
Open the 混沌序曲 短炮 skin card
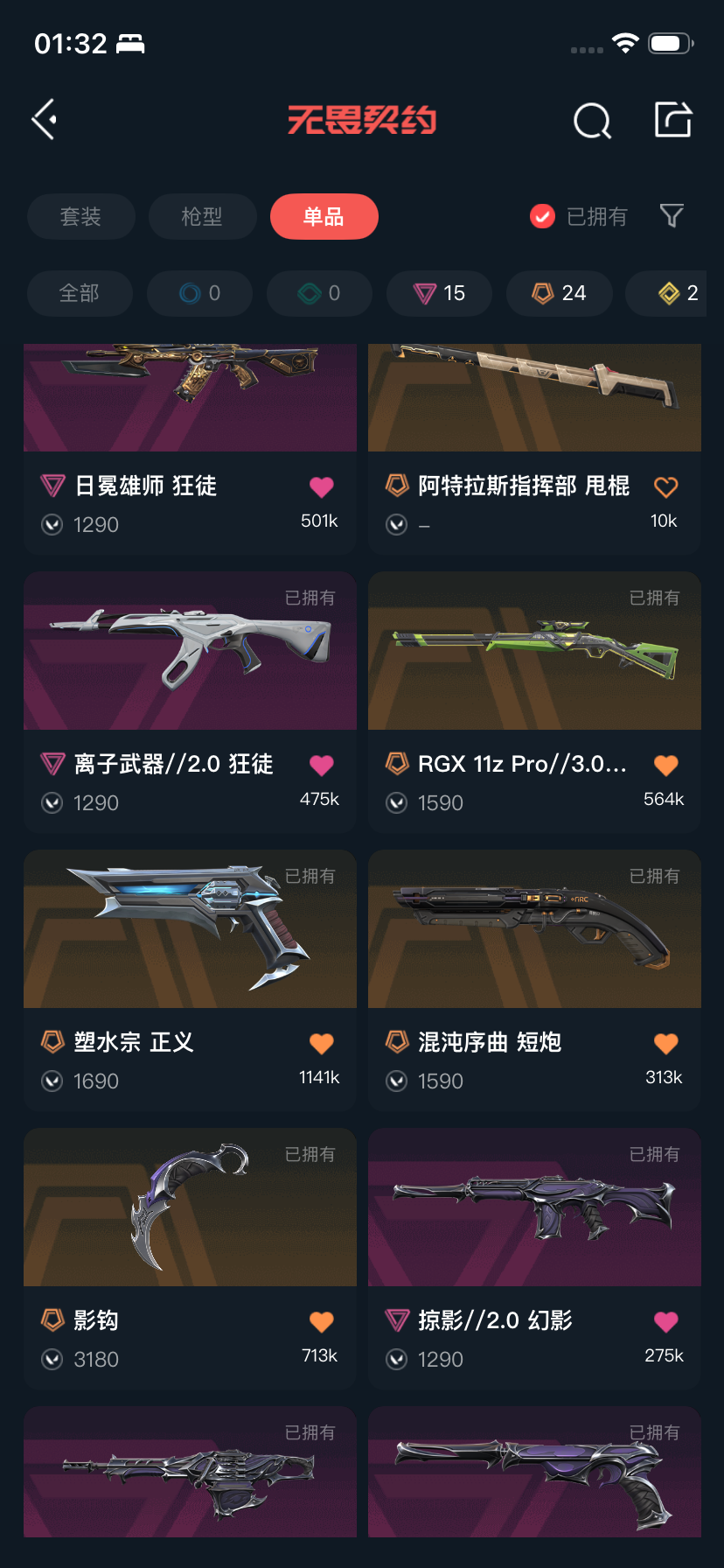point(534,981)
